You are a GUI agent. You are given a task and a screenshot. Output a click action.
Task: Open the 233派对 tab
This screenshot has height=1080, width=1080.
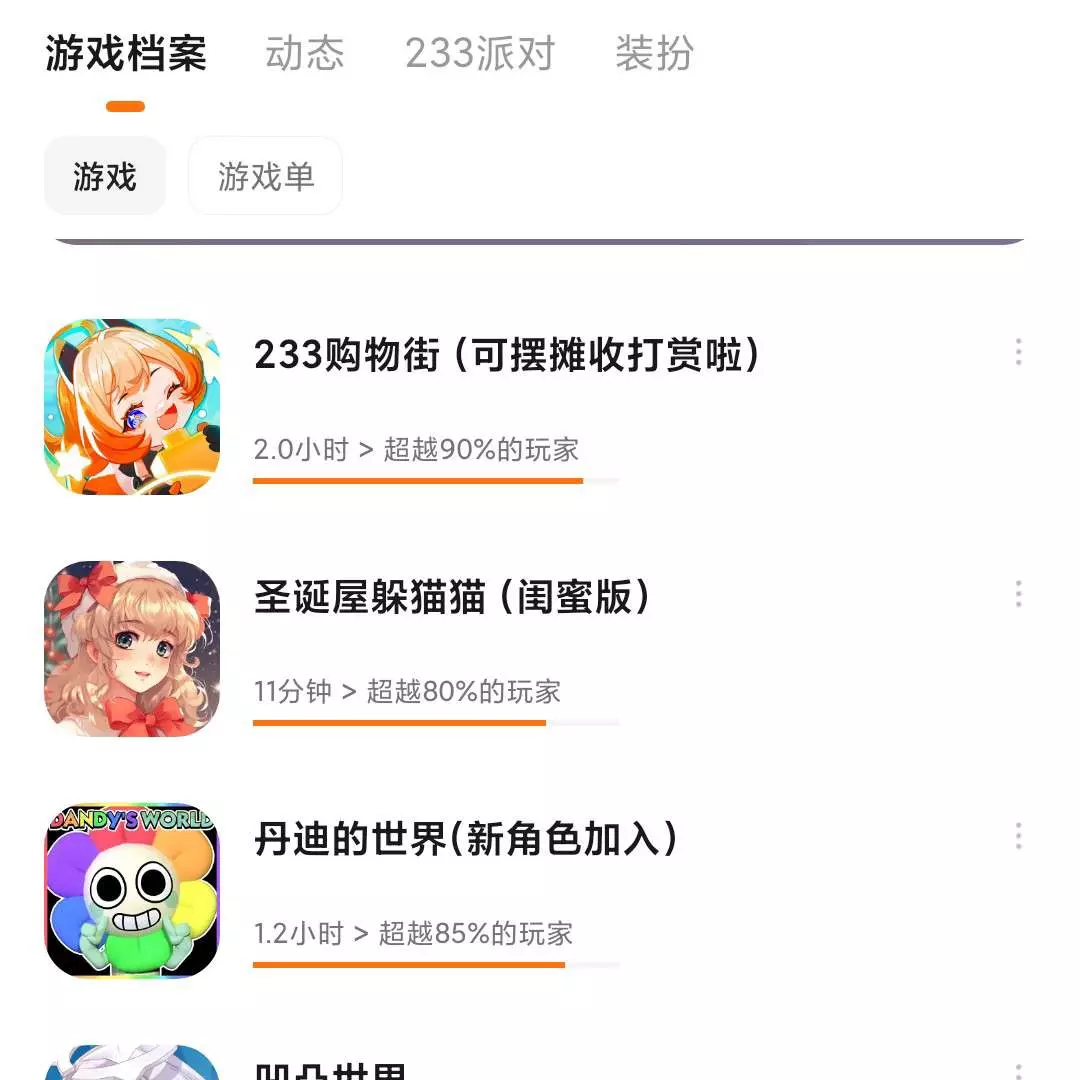pyautogui.click(x=479, y=54)
